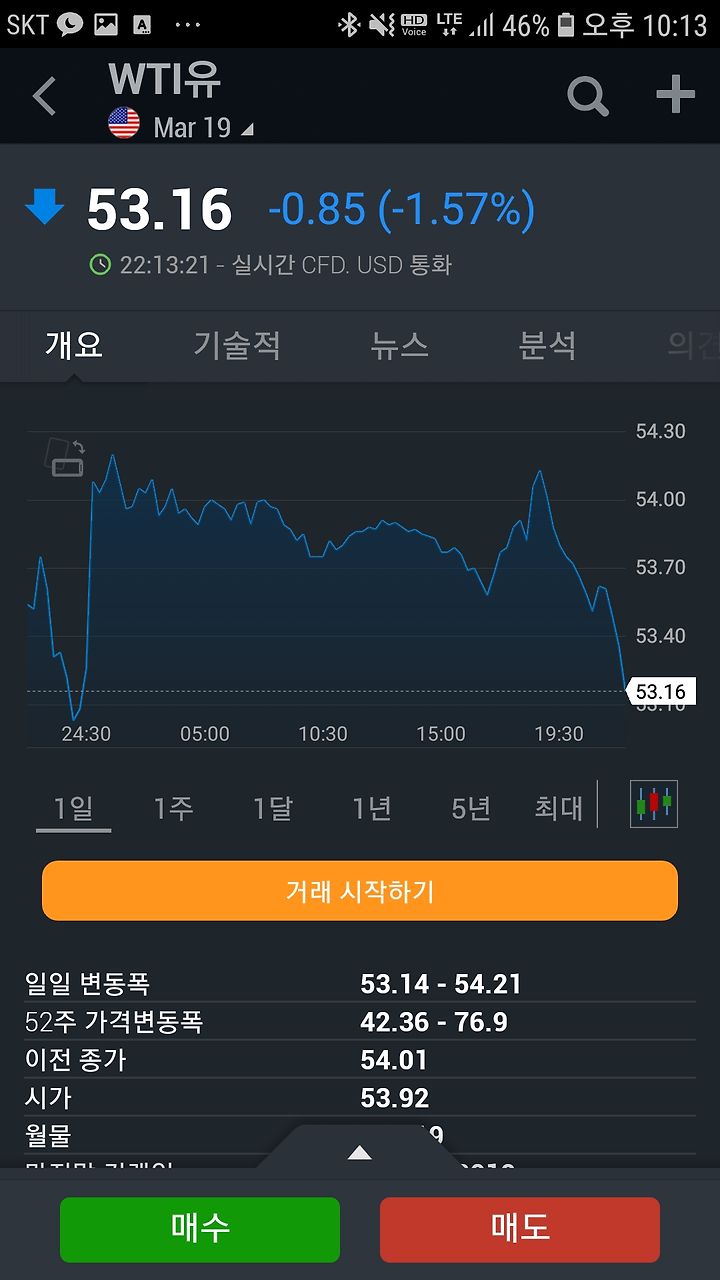Select the 개요 tab
This screenshot has height=1280, width=720.
pos(74,345)
